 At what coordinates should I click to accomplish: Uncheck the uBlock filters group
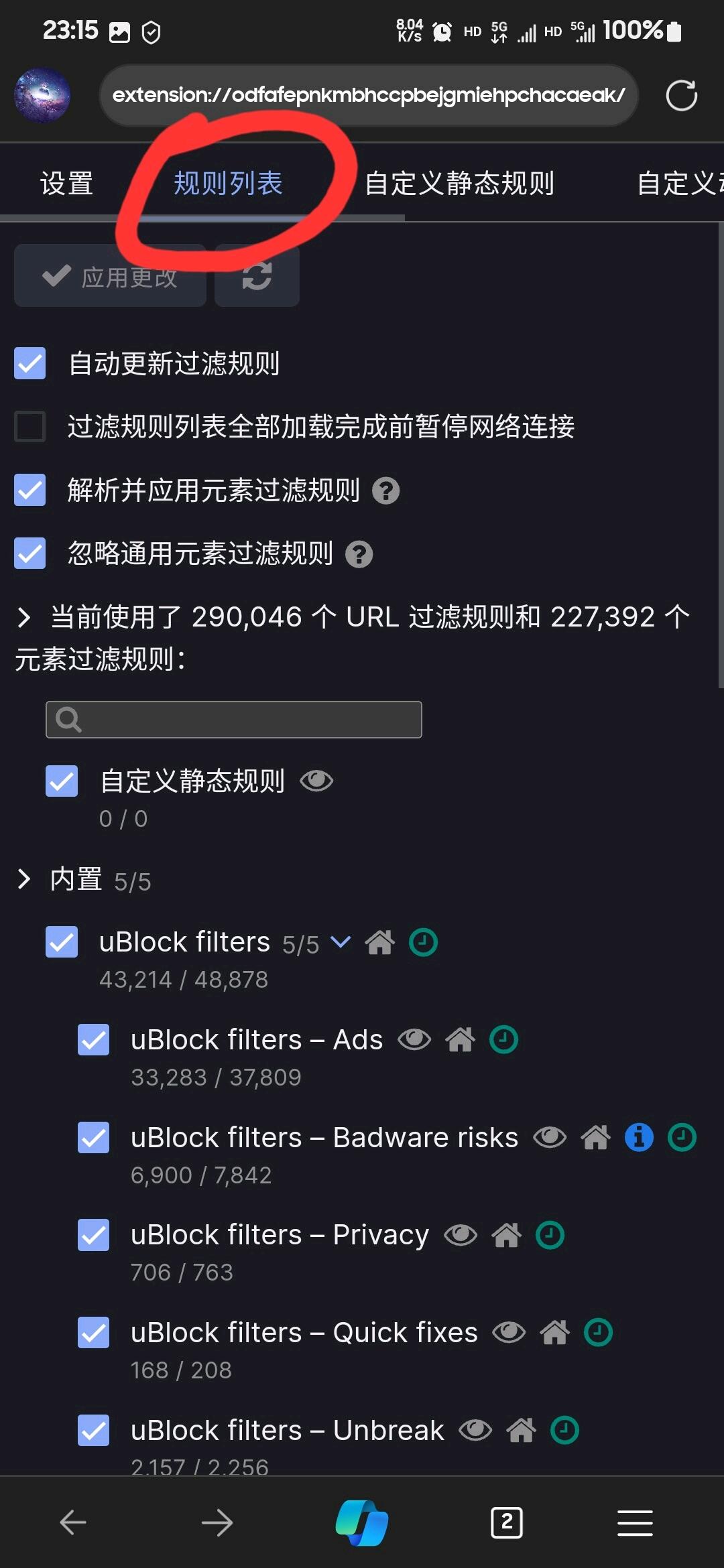[x=62, y=942]
